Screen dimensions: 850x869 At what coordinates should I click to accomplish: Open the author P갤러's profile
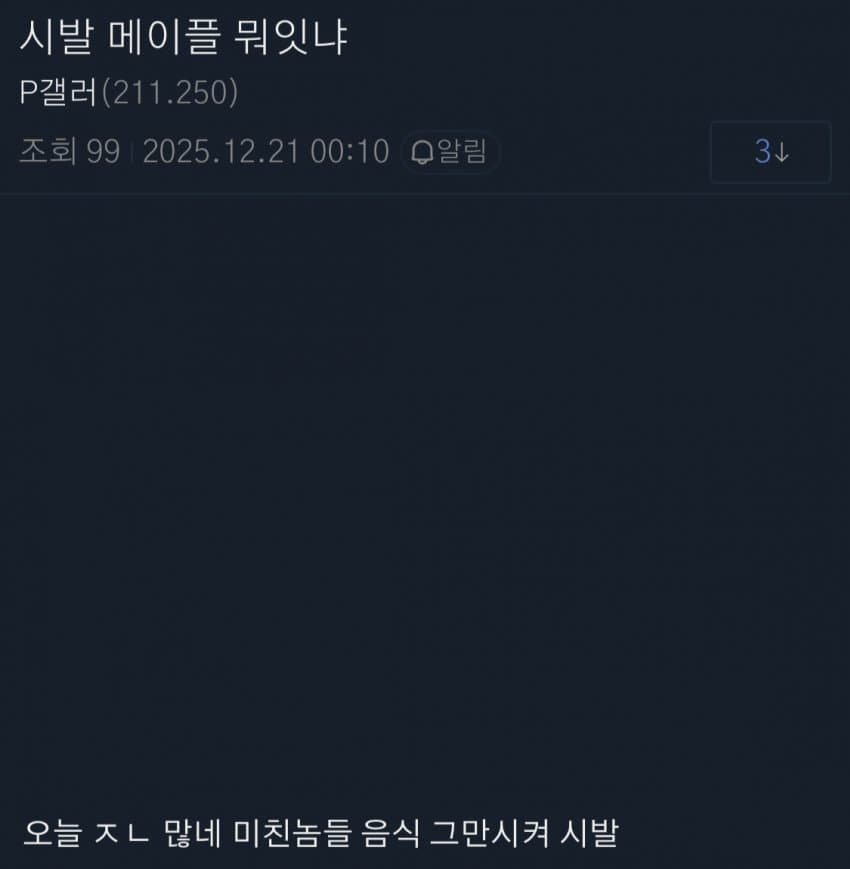(59, 93)
